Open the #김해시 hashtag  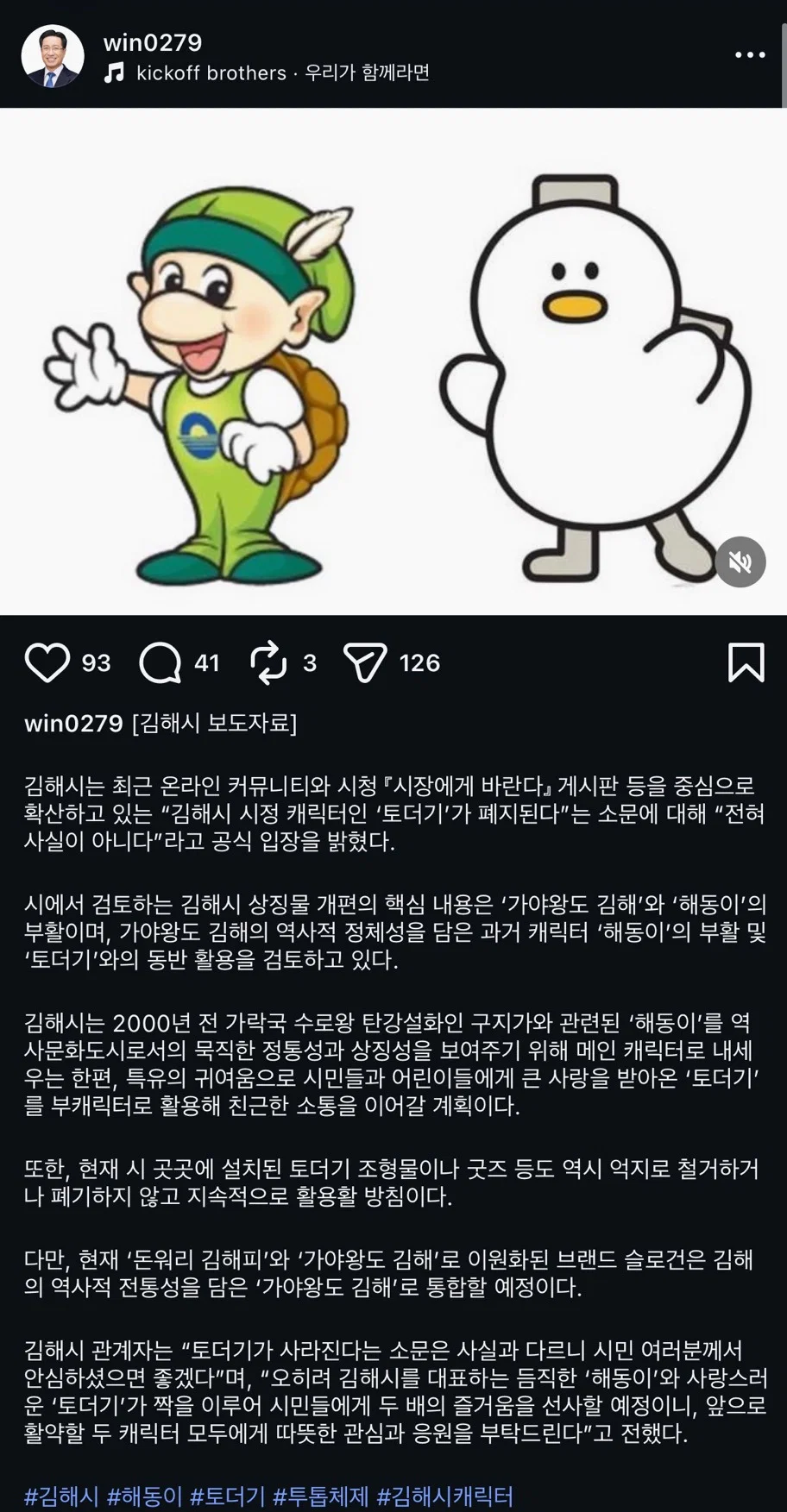pyautogui.click(x=62, y=1496)
